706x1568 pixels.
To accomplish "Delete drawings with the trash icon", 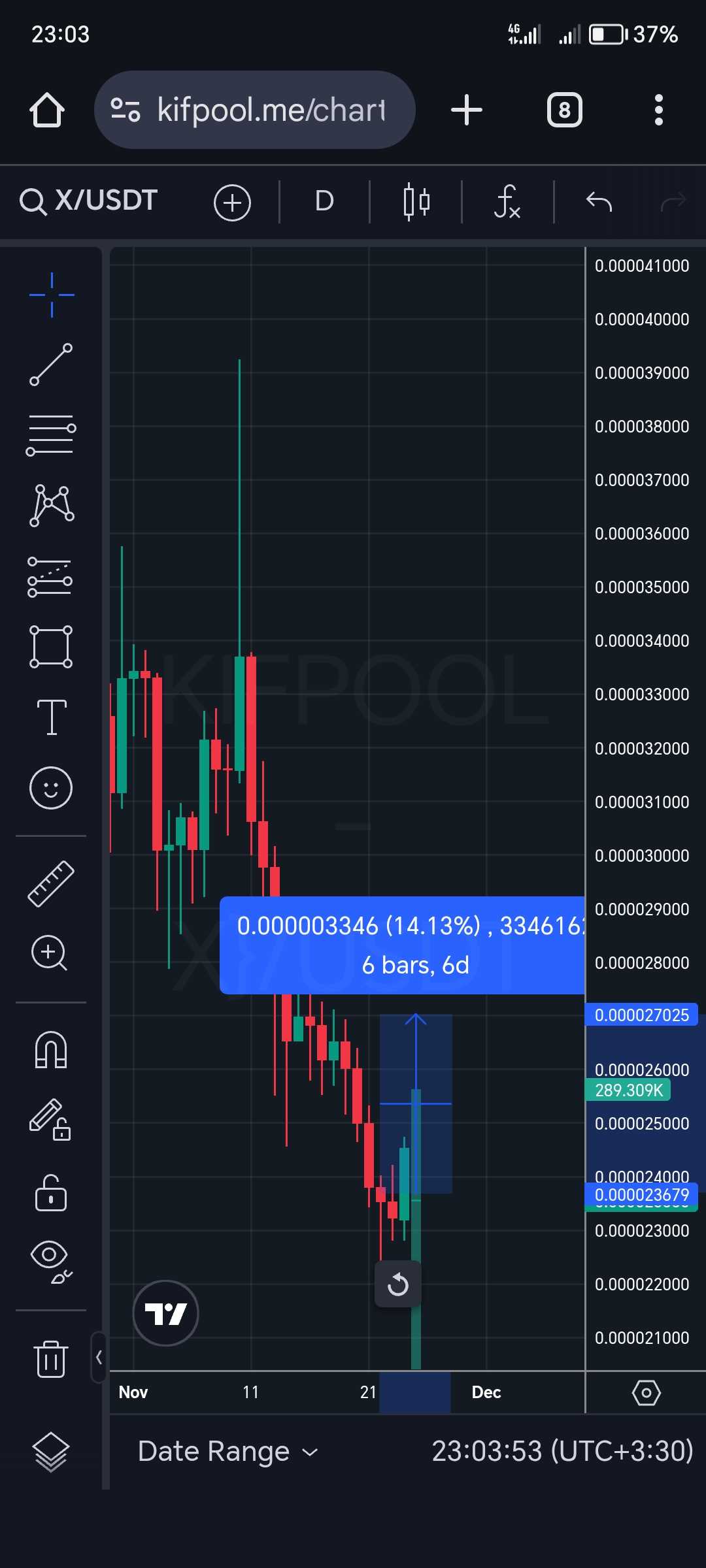I will [51, 1359].
